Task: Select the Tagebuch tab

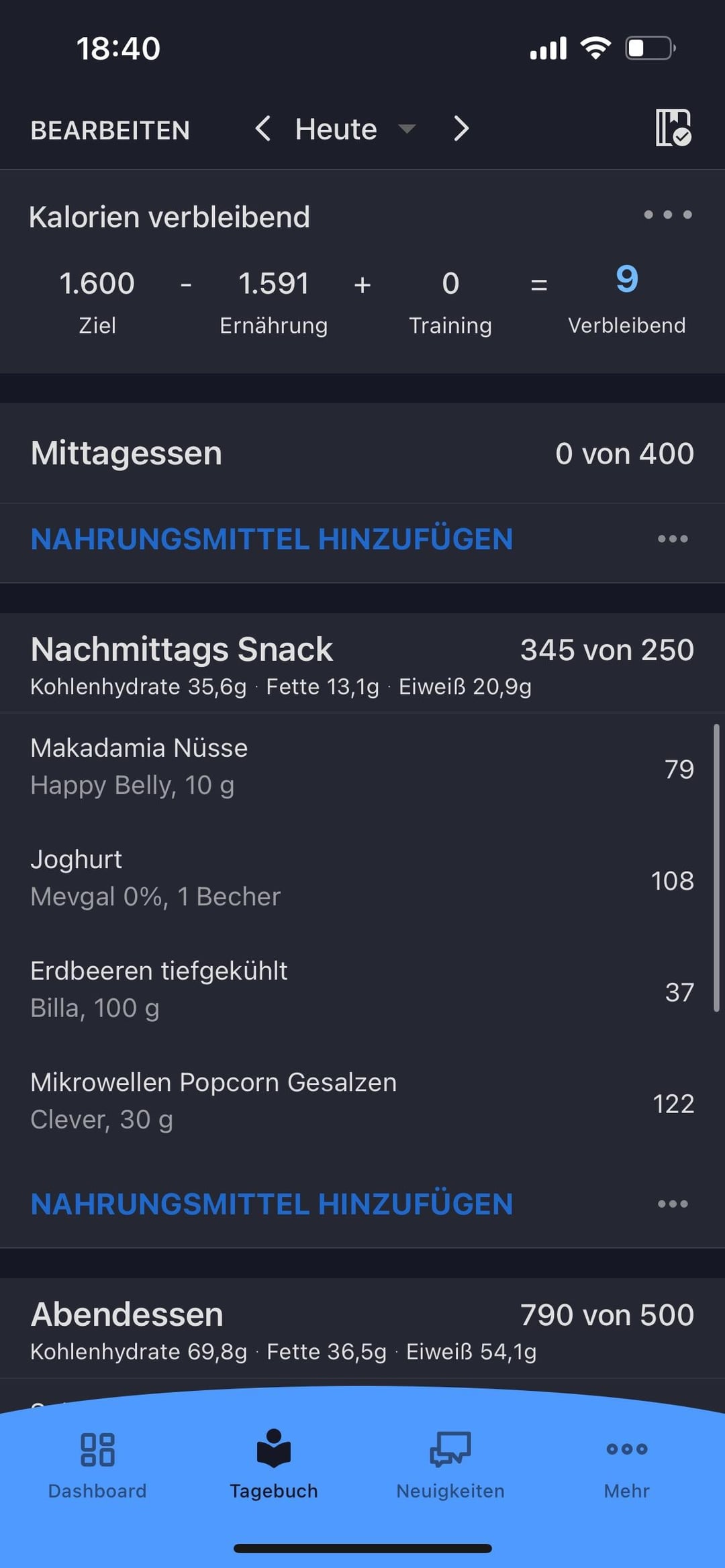Action: (274, 1466)
